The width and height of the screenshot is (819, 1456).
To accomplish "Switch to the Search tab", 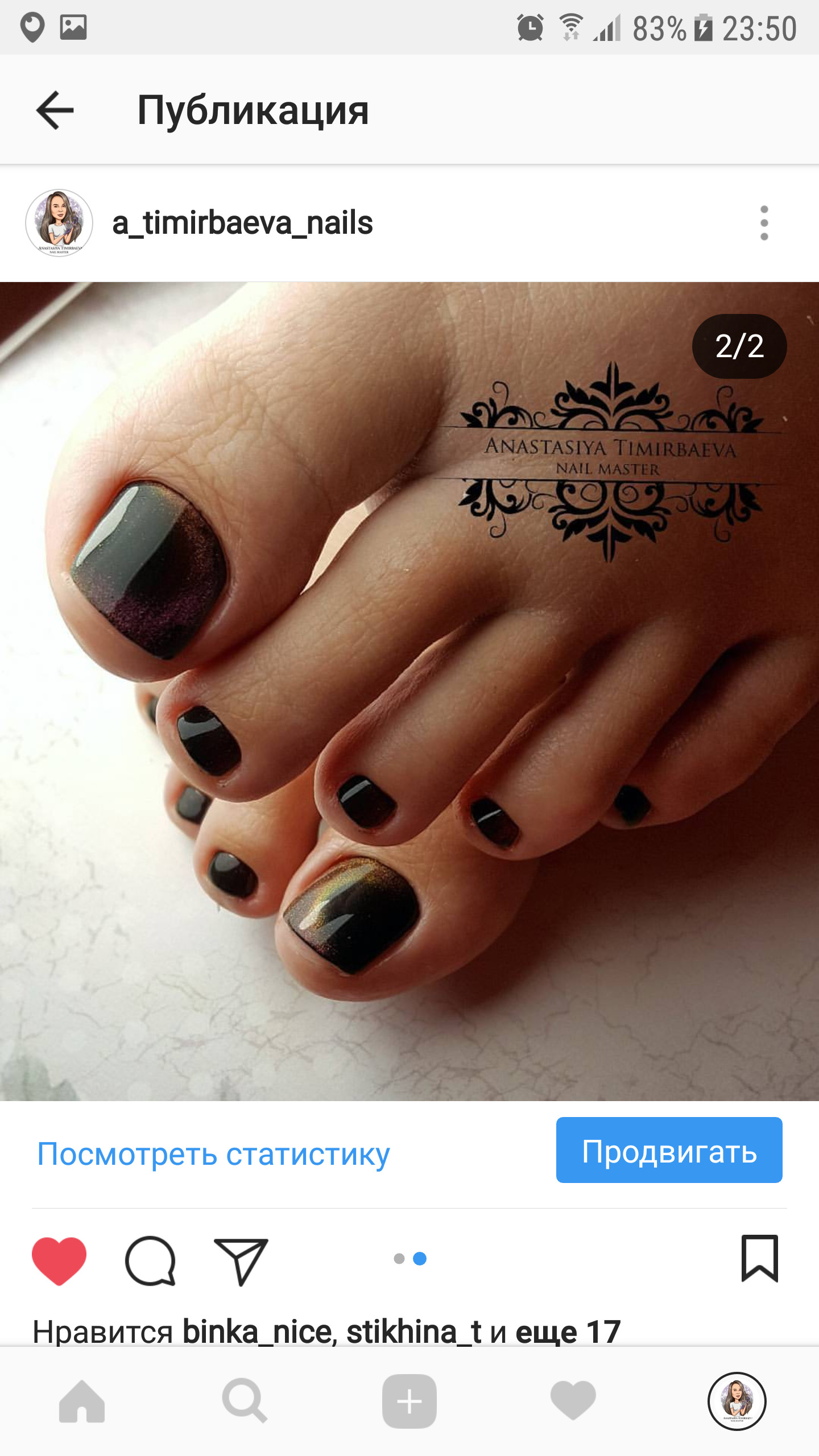I will coord(245,1401).
